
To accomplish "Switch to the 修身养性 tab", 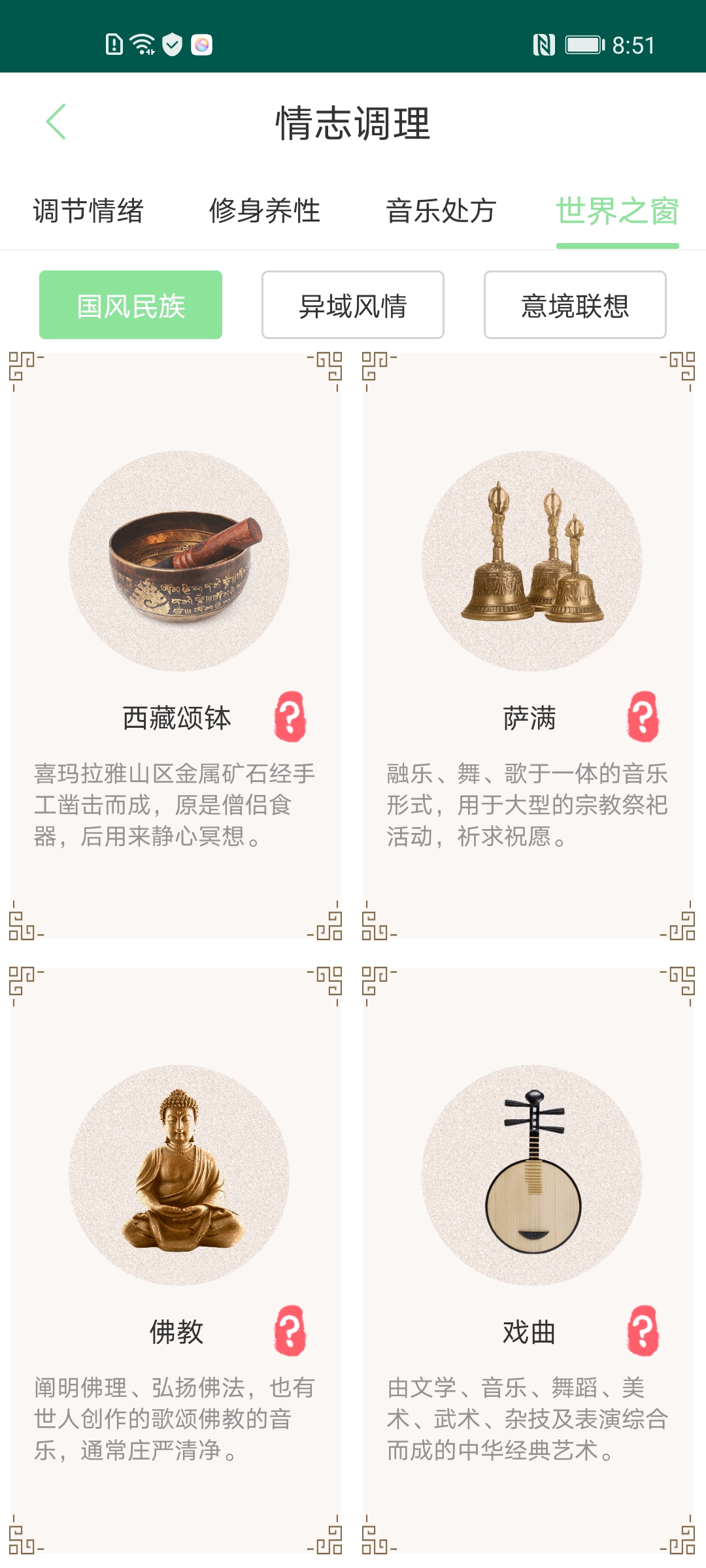I will (265, 211).
